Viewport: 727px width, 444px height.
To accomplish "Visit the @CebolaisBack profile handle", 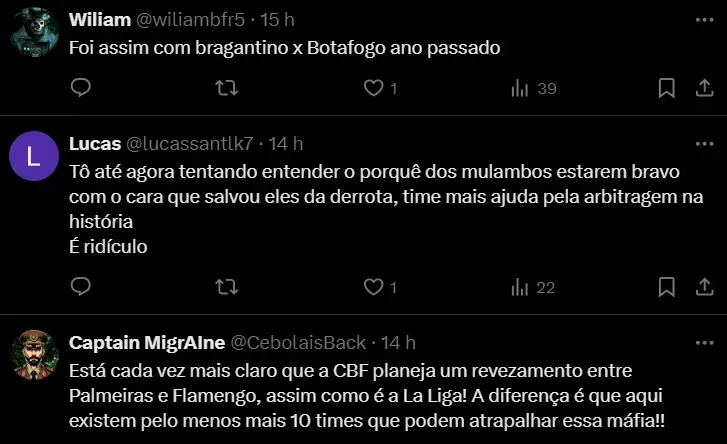I will (298, 342).
